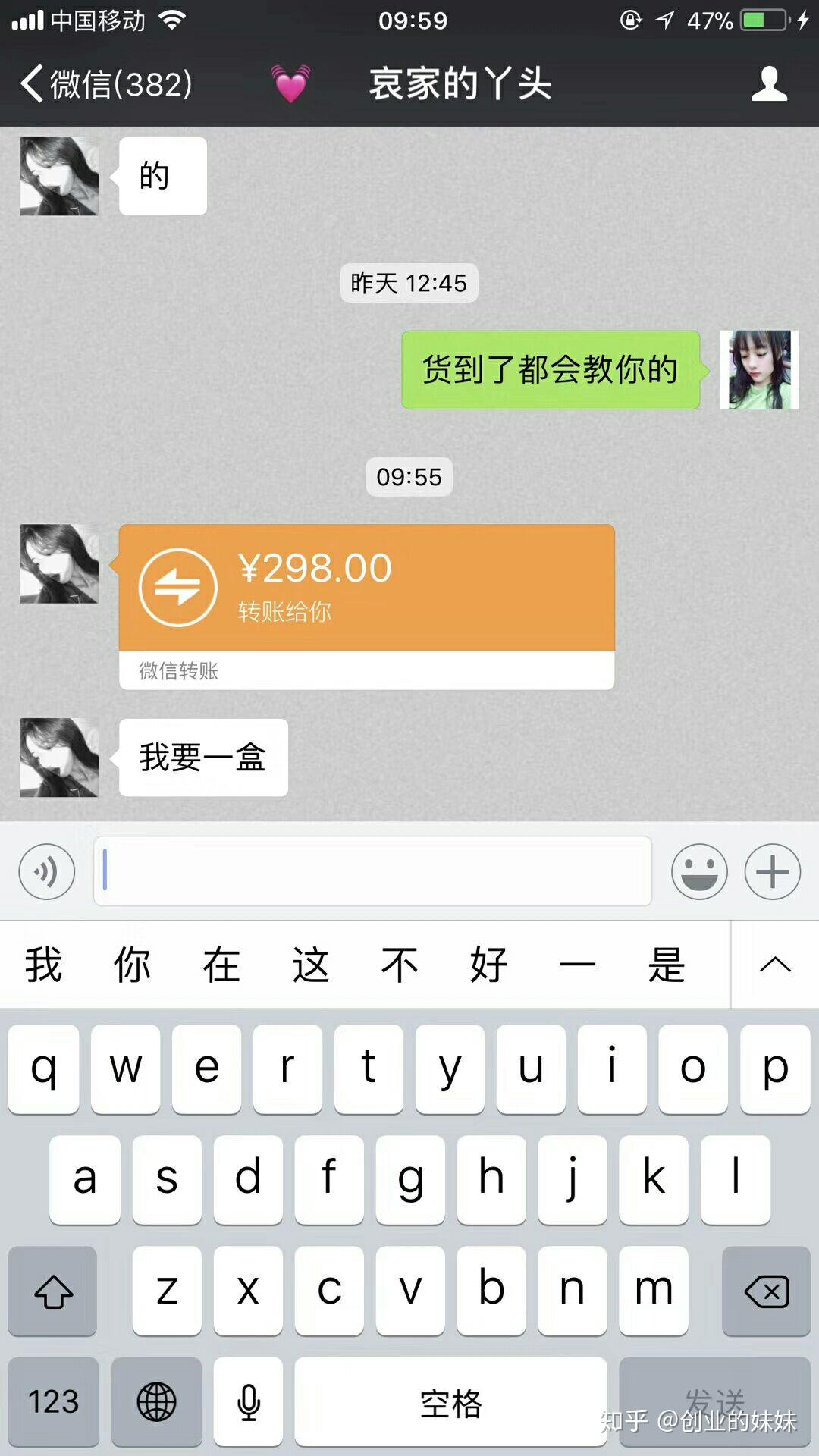Open the emoji sticker panel
This screenshot has width=819, height=1456.
pos(699,871)
